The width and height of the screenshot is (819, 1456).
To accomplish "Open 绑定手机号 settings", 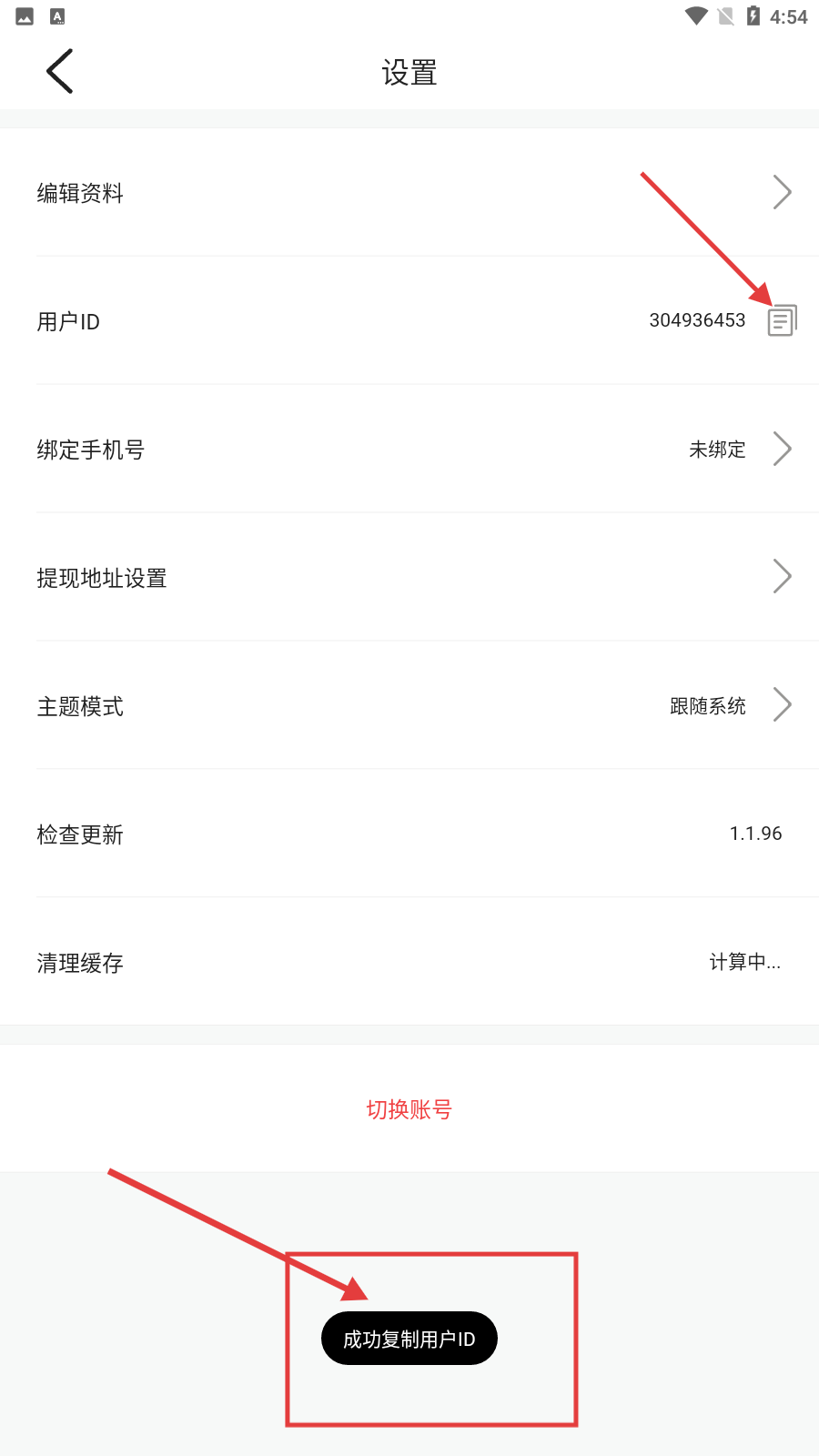I will pyautogui.click(x=409, y=450).
